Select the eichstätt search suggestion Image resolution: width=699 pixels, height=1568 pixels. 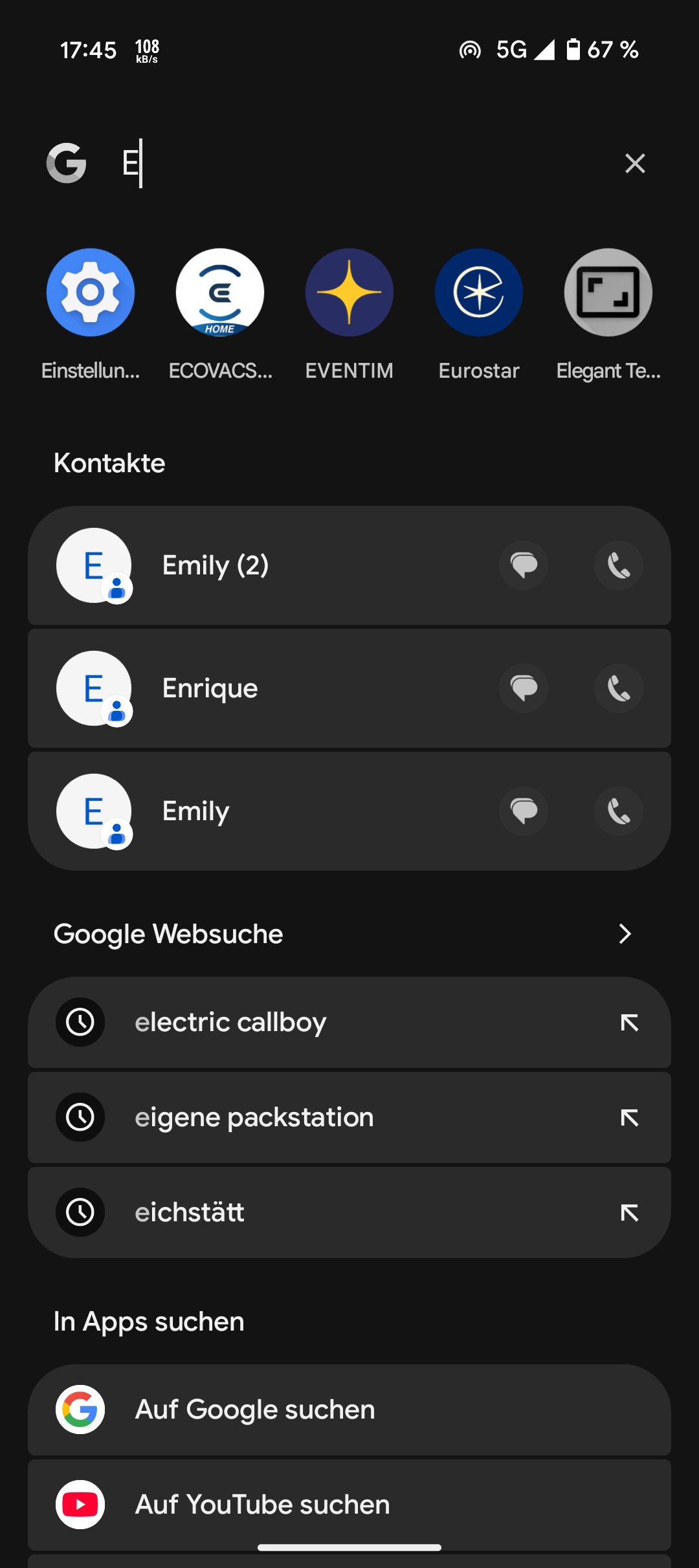tap(349, 1212)
